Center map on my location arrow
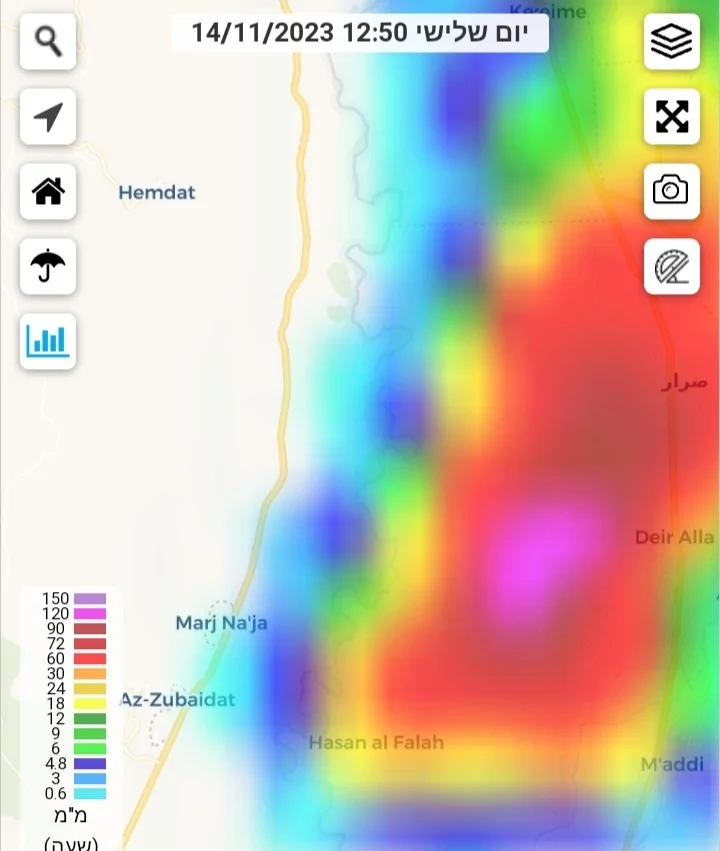Viewport: 720px width, 851px height. [48, 117]
